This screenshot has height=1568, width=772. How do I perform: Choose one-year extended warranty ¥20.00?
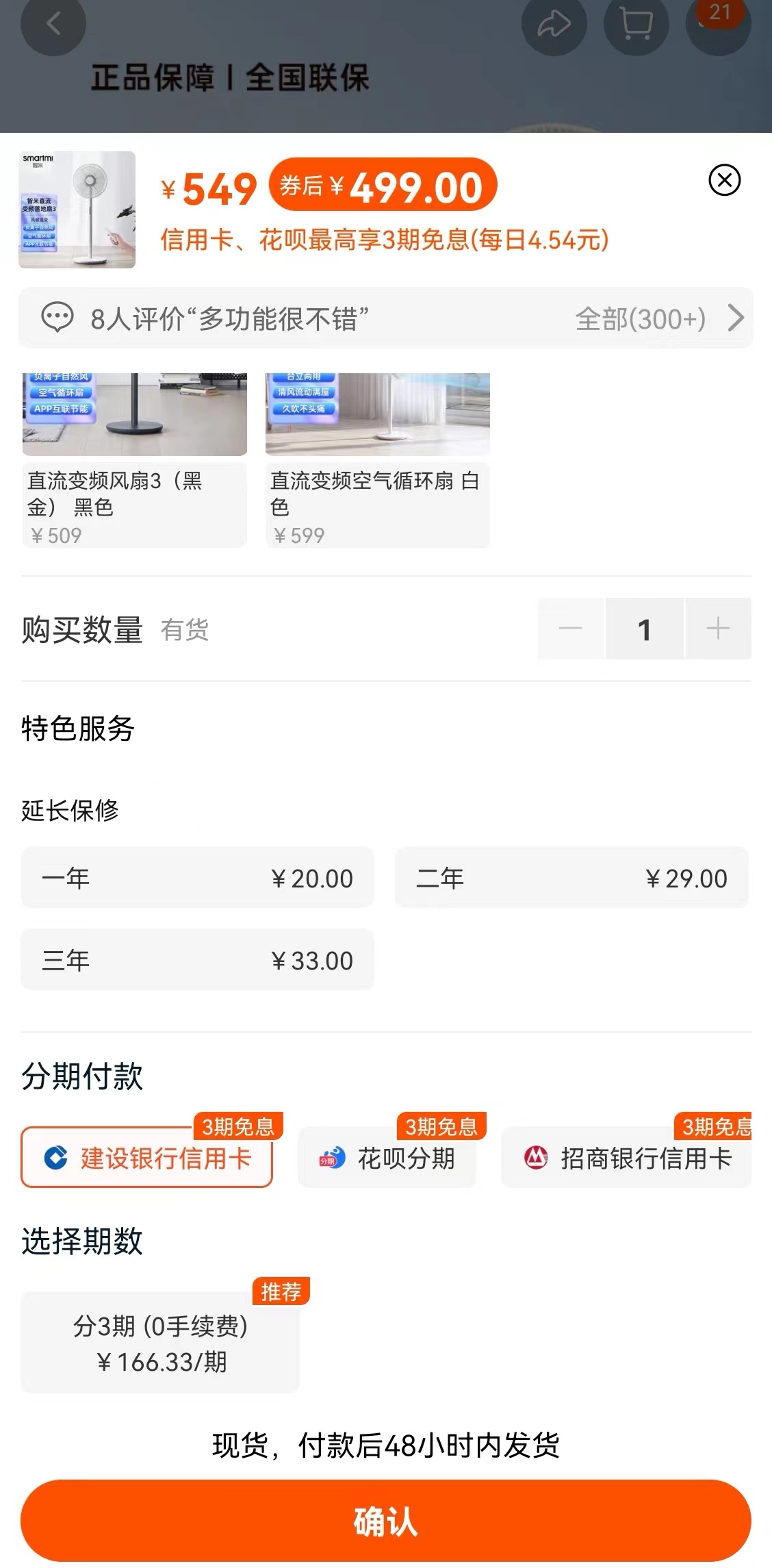tap(197, 878)
